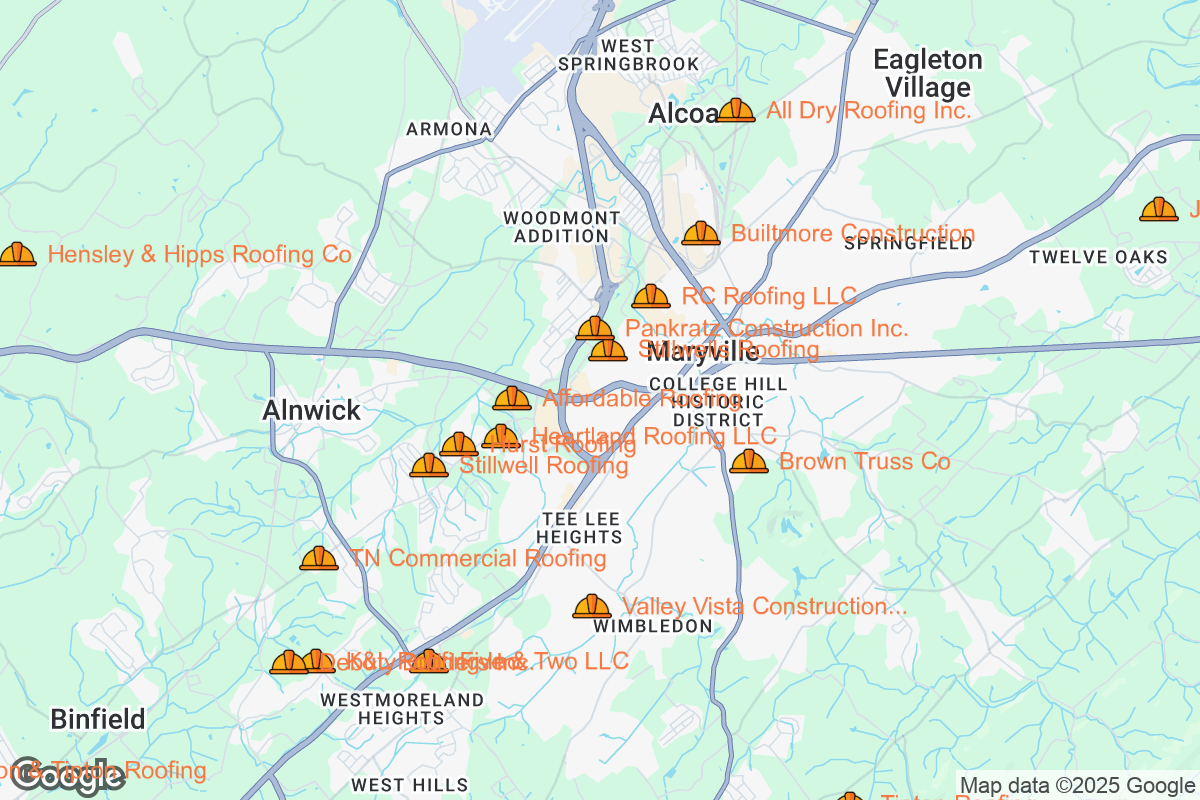This screenshot has width=1200, height=800.
Task: Open the Brown Truss Co pin
Action: pyautogui.click(x=748, y=461)
